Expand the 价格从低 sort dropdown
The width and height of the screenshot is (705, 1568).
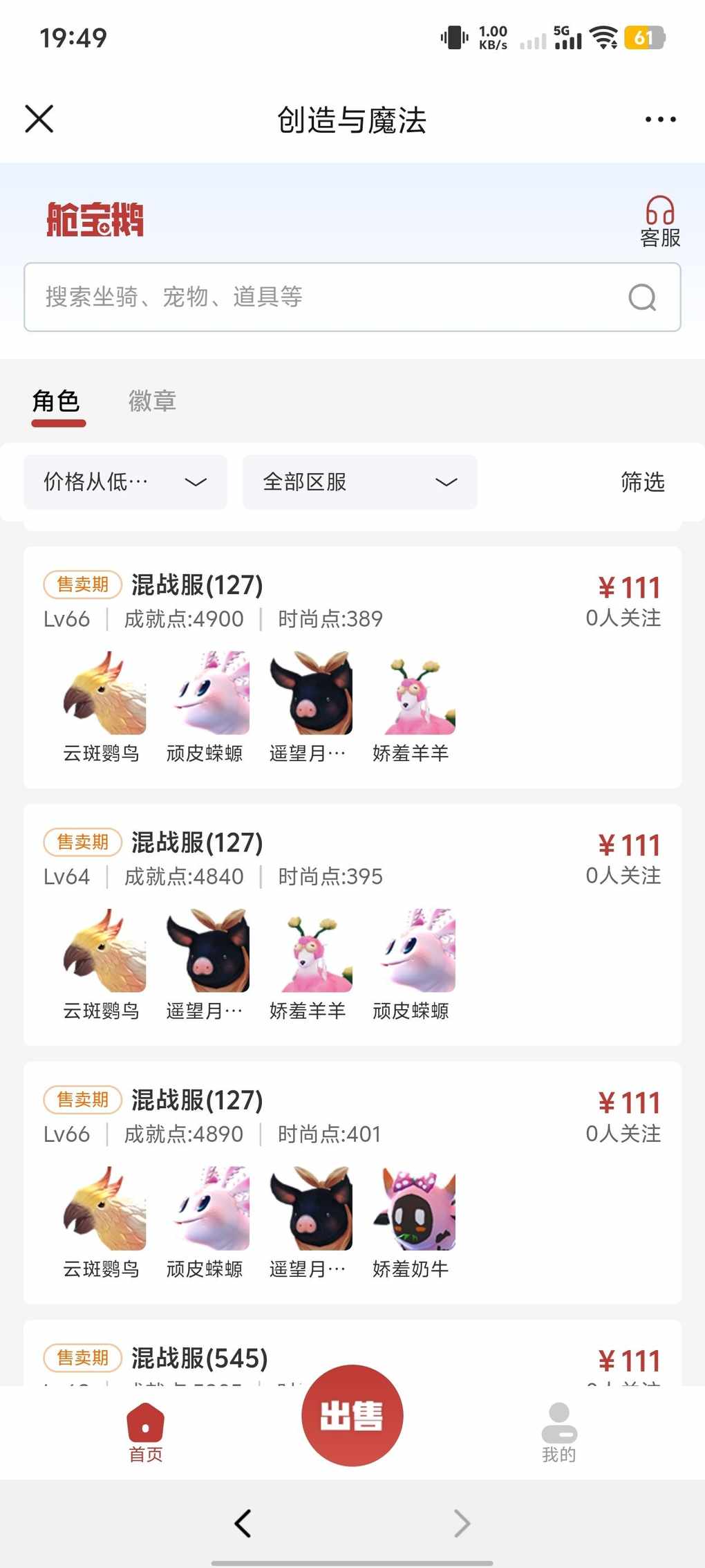[125, 482]
